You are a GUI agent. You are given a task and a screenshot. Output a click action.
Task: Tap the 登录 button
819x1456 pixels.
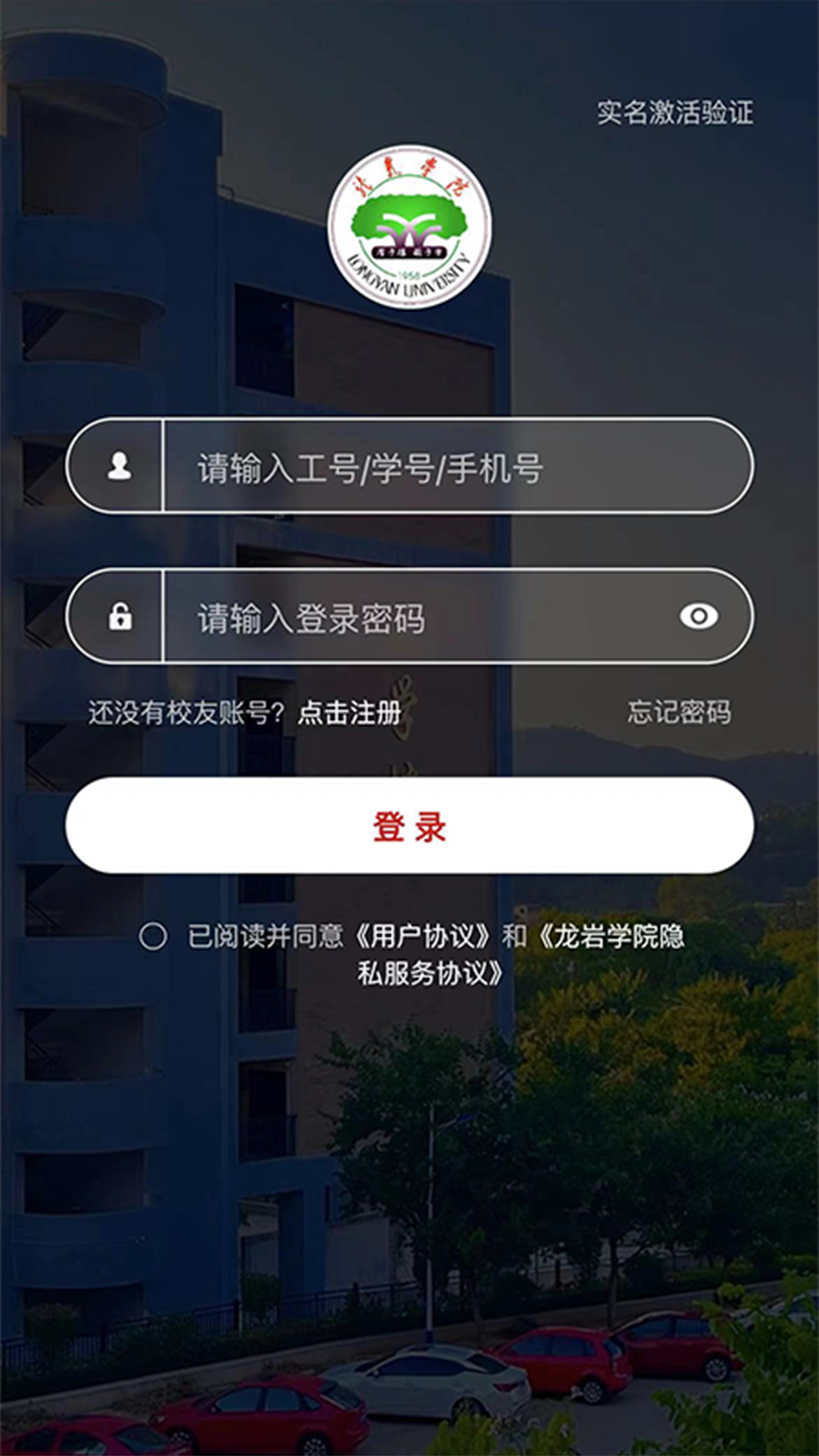(409, 825)
